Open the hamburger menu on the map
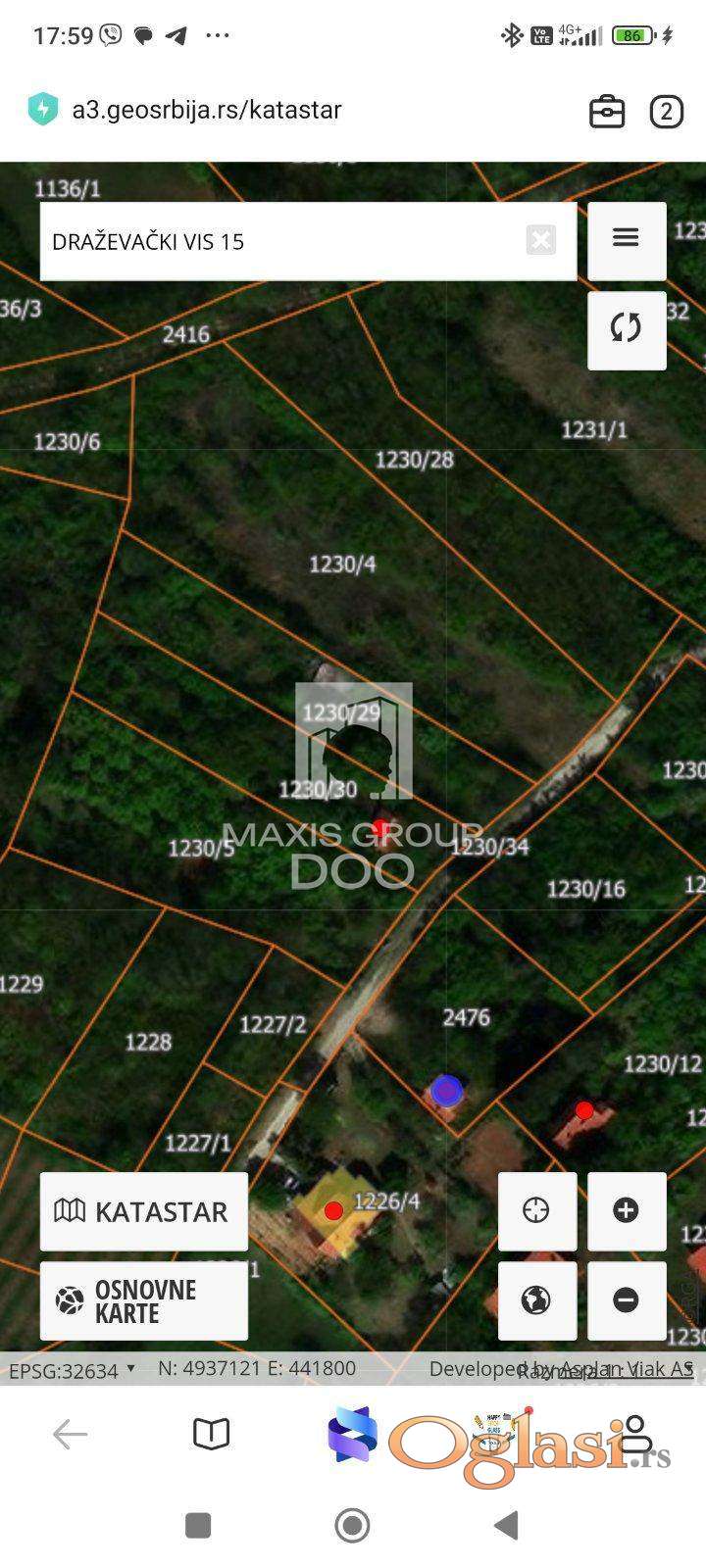Viewport: 706px width, 1568px height. click(x=626, y=238)
